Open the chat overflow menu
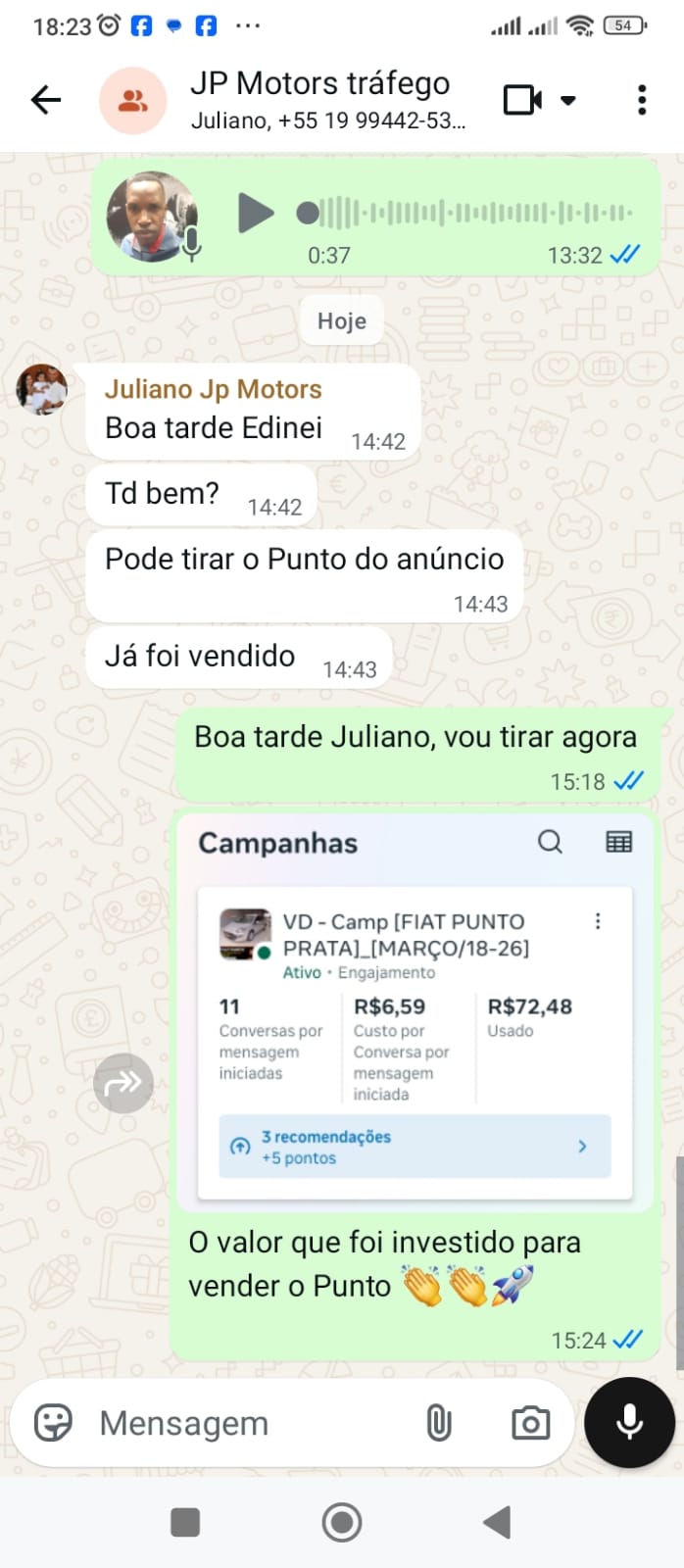Screen dimensions: 684x1568 coord(641,100)
